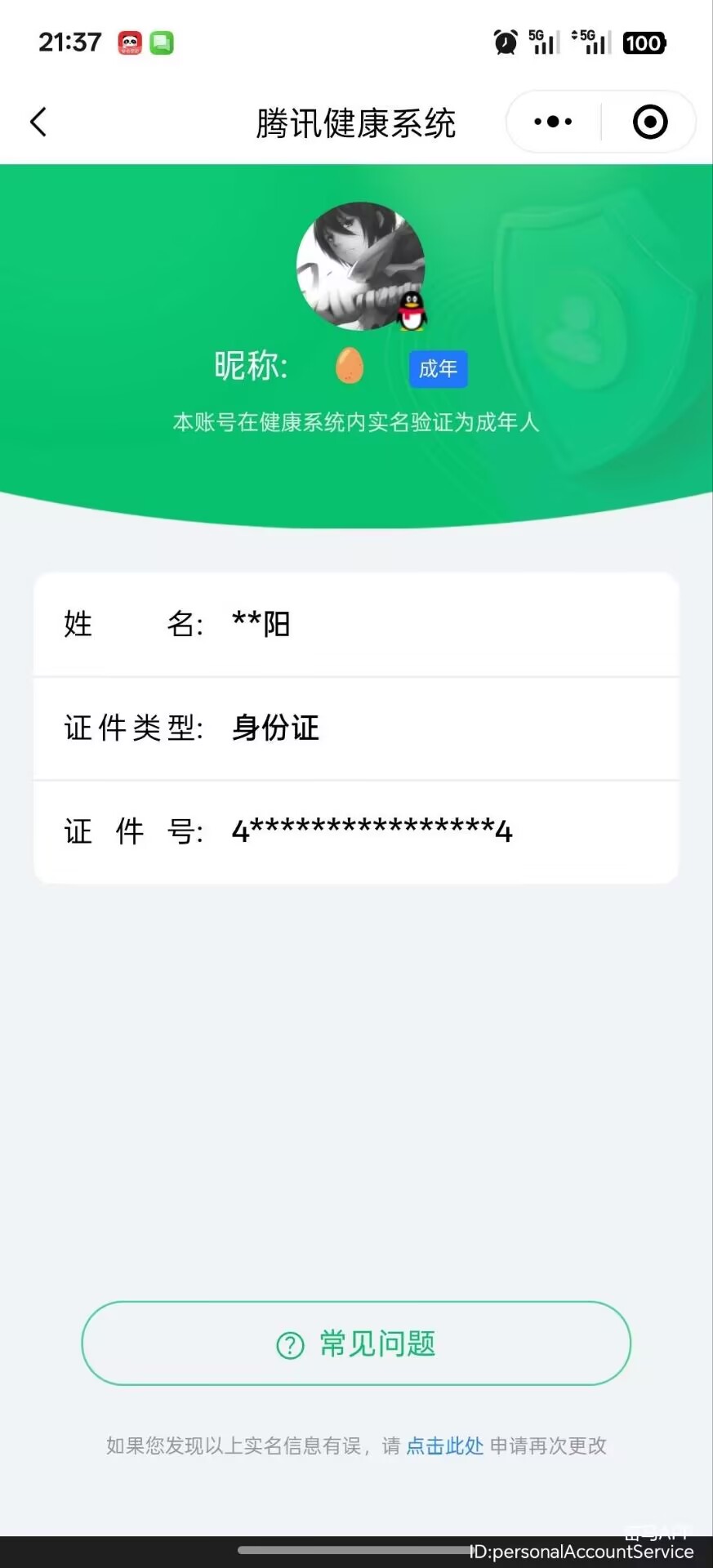Open the 常见问题 FAQ button
This screenshot has width=713, height=1568.
coord(356,1343)
